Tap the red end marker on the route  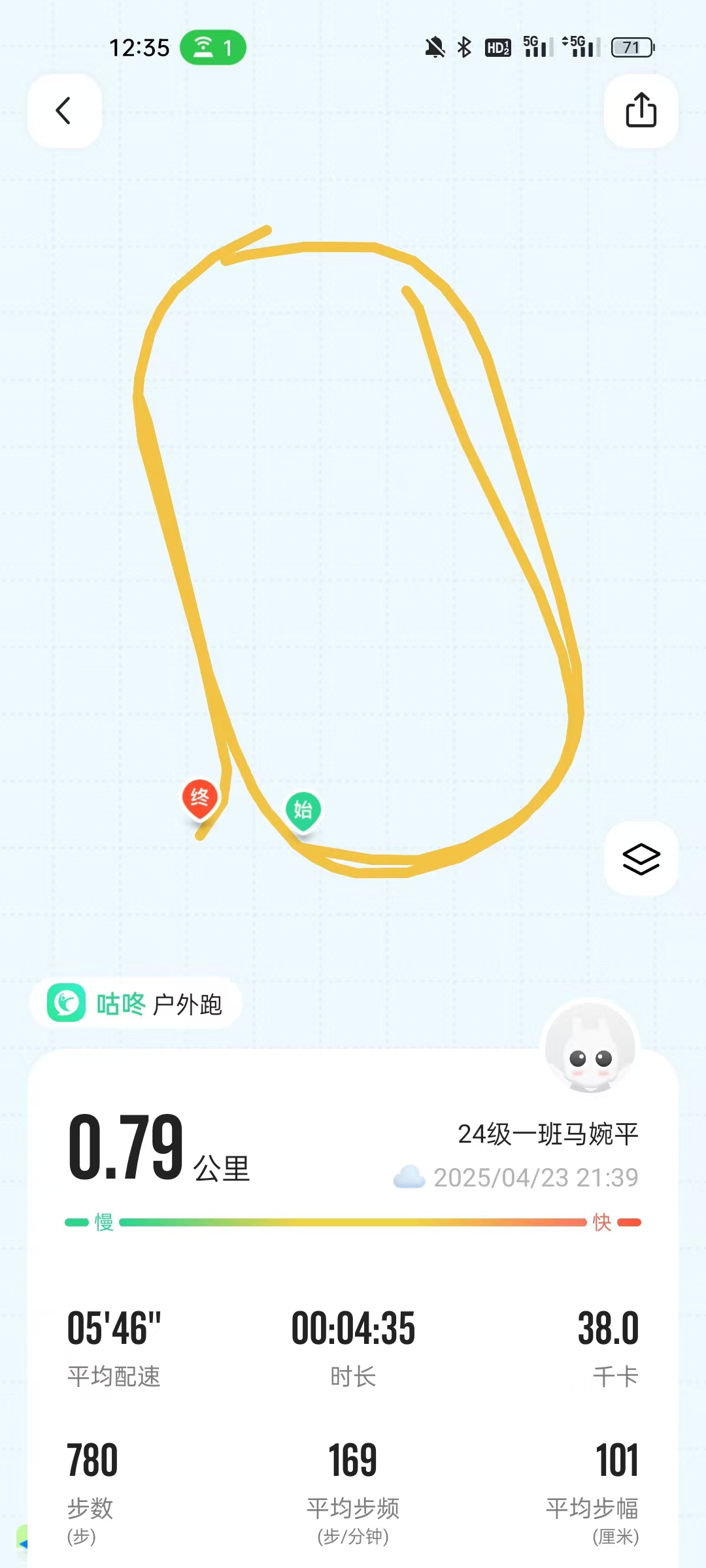coord(200,798)
